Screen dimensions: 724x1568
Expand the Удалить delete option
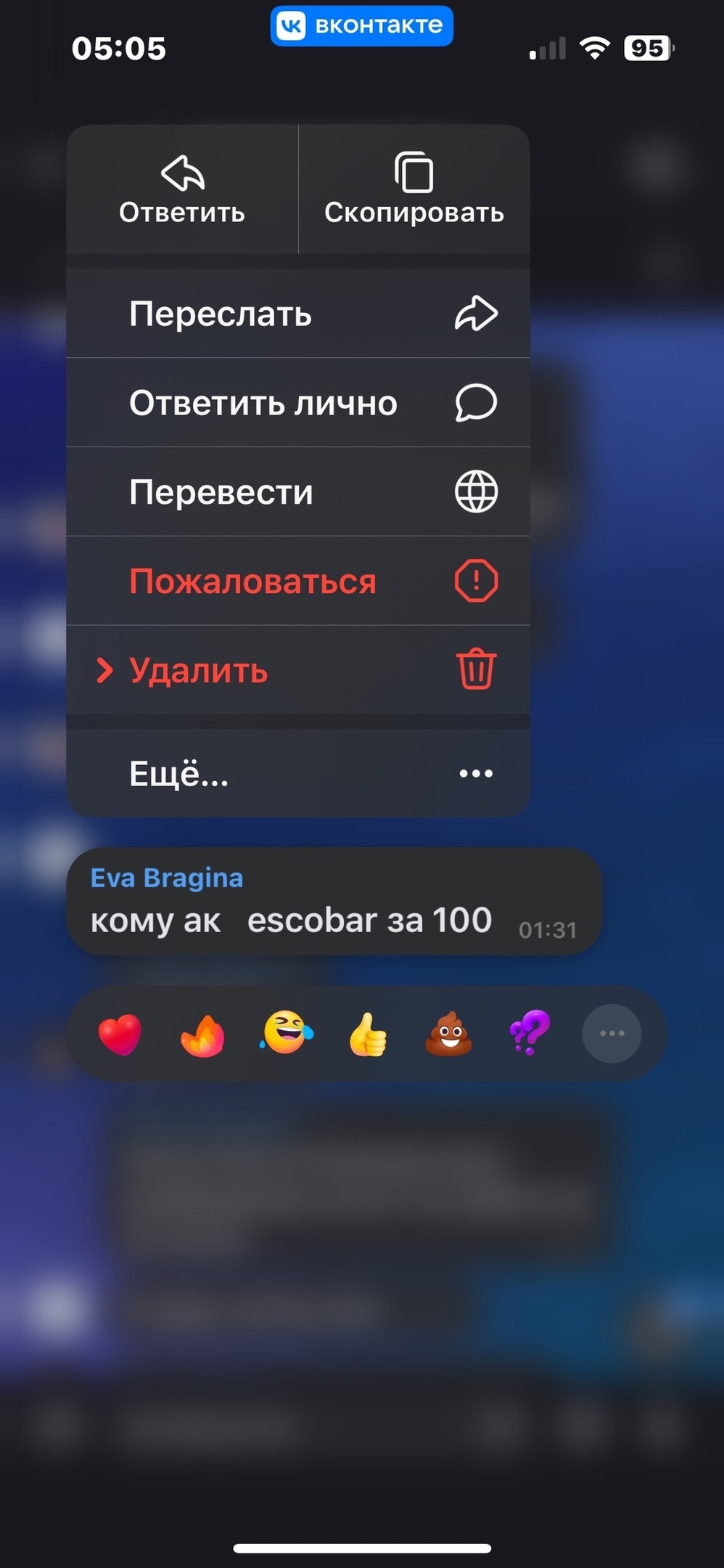298,670
